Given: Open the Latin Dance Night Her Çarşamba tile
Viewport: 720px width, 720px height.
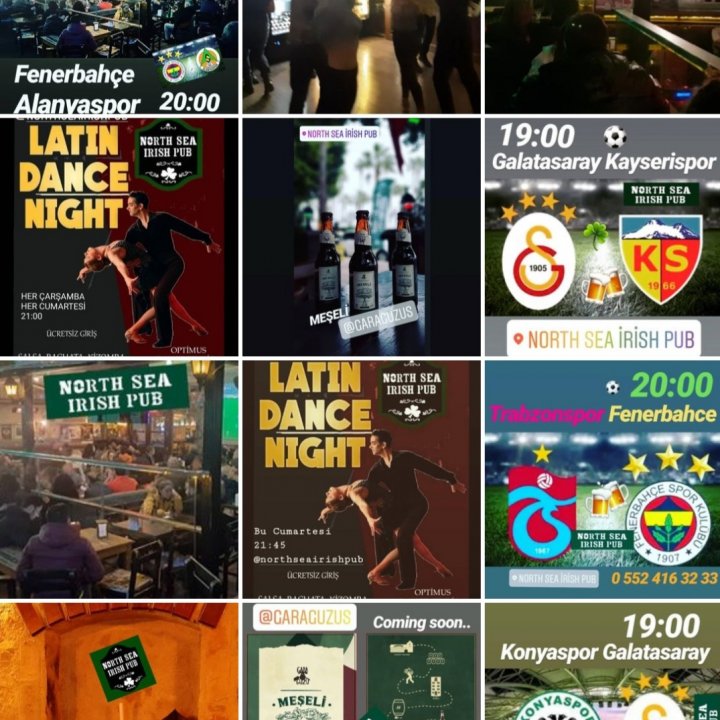Looking at the screenshot, I should pos(118,236).
